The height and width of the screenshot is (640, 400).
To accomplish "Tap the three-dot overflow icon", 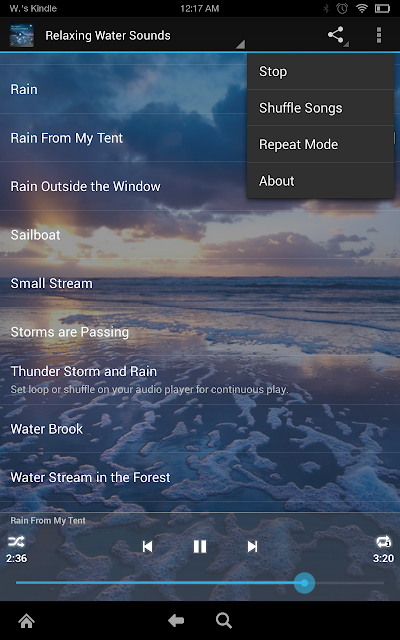I will [x=379, y=35].
